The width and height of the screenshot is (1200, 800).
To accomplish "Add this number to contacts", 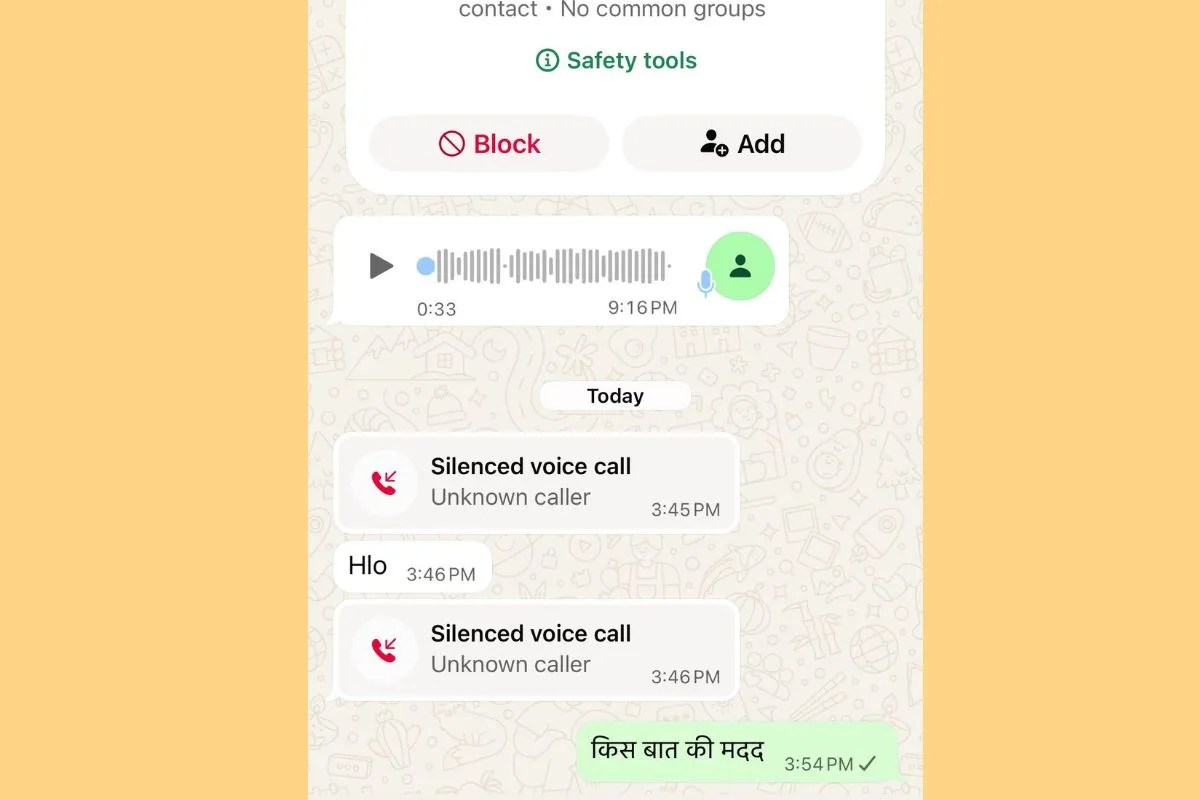I will 742,144.
